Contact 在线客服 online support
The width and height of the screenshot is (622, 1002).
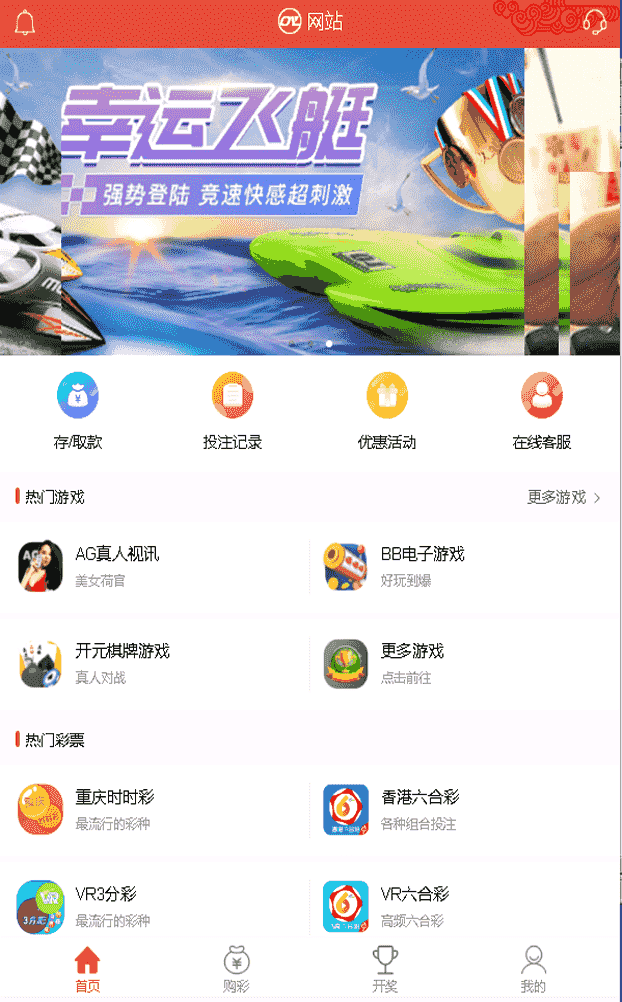(x=542, y=411)
